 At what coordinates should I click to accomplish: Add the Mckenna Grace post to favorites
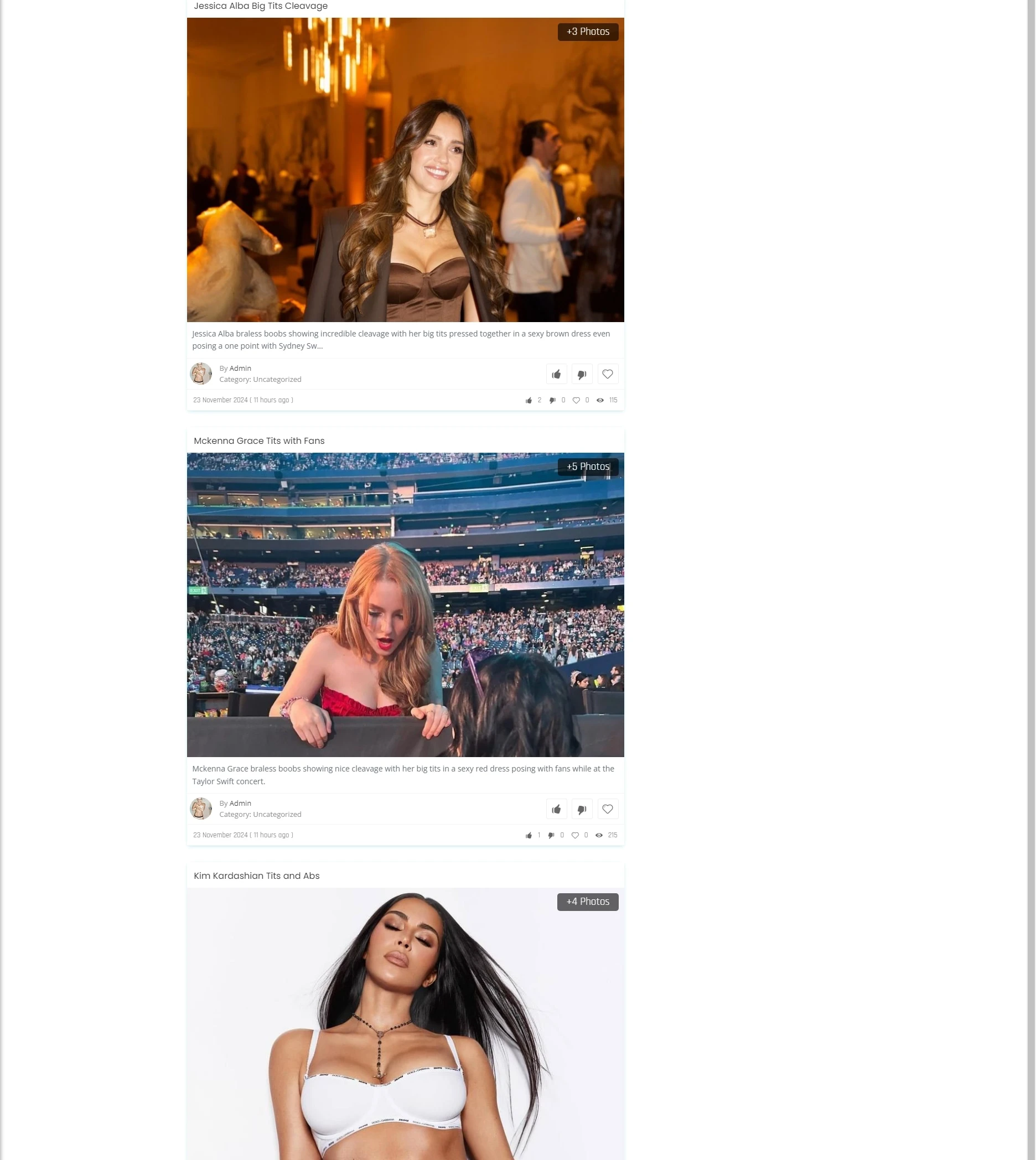(x=607, y=809)
